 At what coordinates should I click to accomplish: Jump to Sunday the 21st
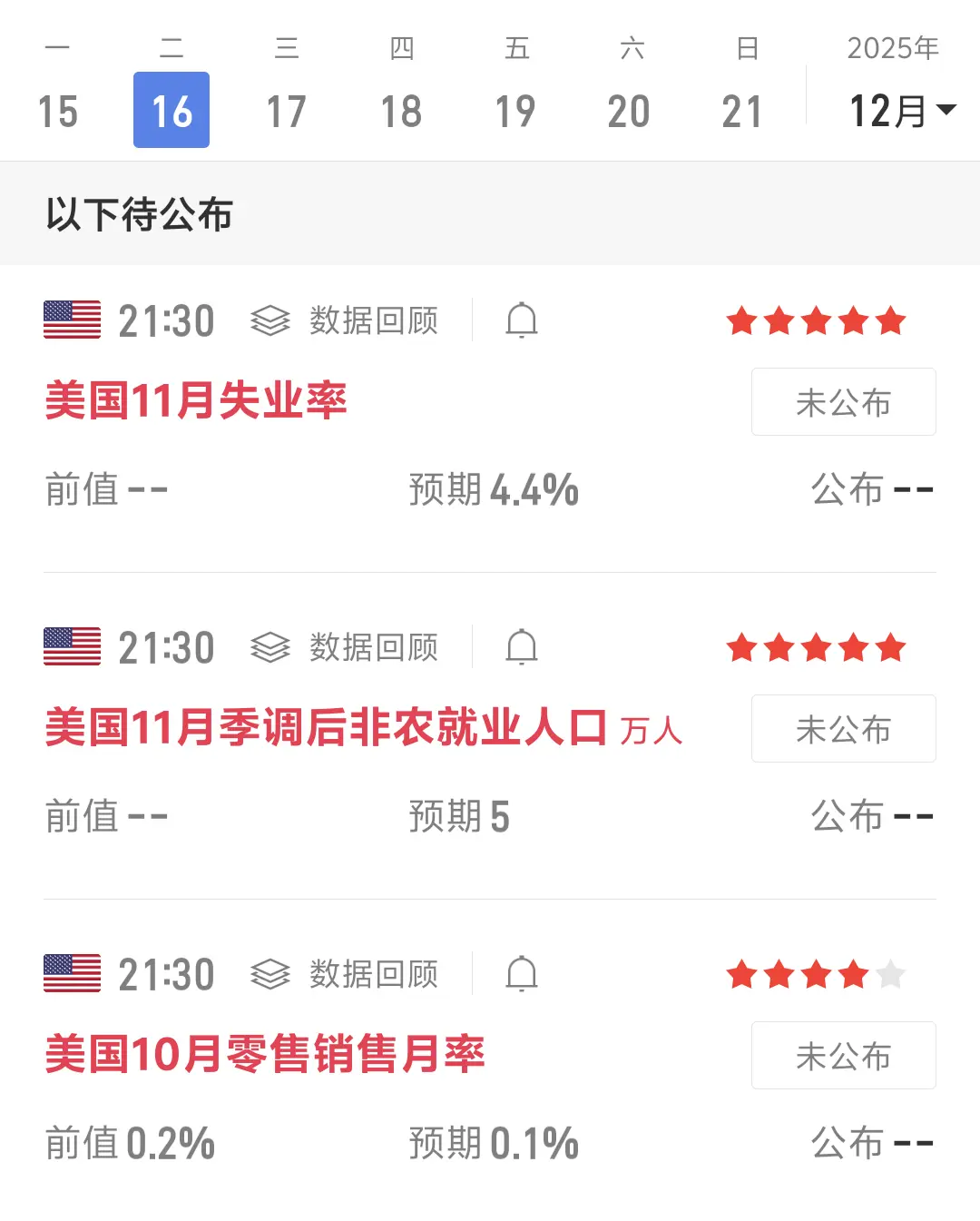[x=743, y=111]
